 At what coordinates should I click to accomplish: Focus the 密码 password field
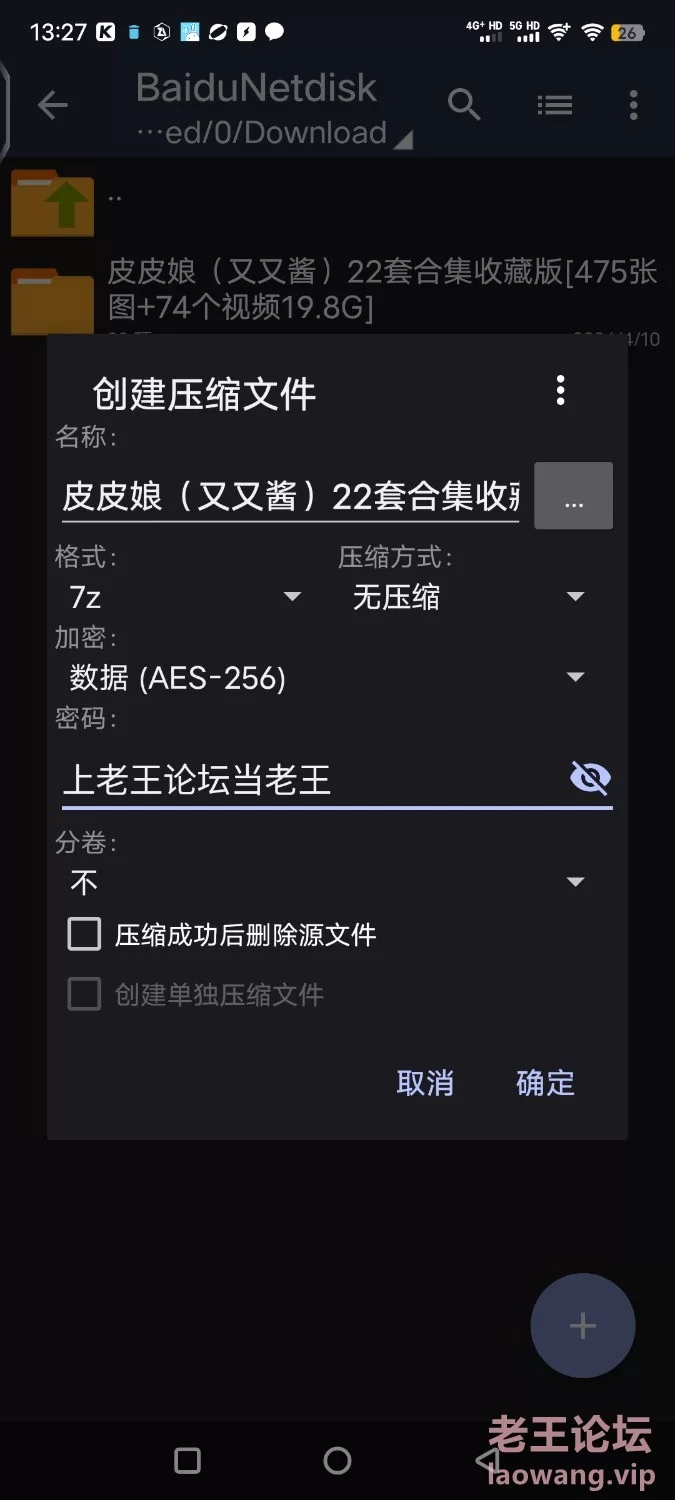tap(310, 780)
